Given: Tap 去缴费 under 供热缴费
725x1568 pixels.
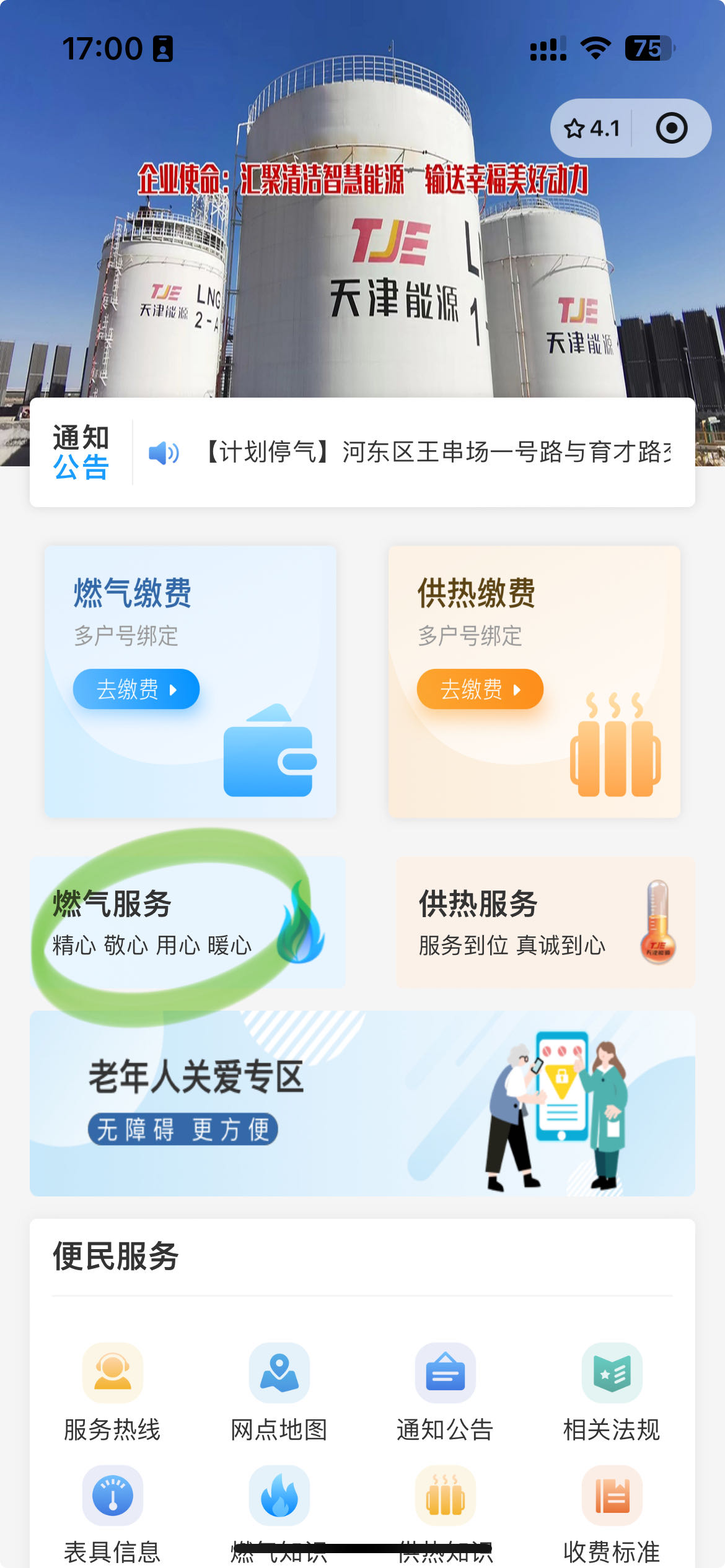Looking at the screenshot, I should pyautogui.click(x=480, y=689).
